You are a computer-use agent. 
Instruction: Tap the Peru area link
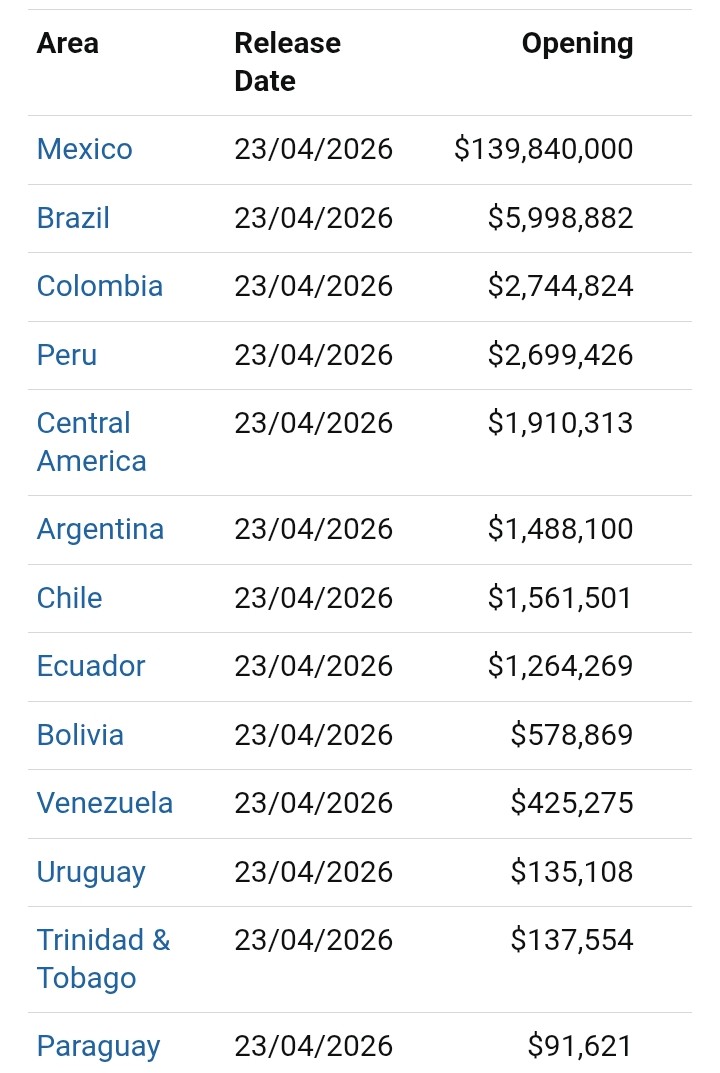[x=67, y=355]
